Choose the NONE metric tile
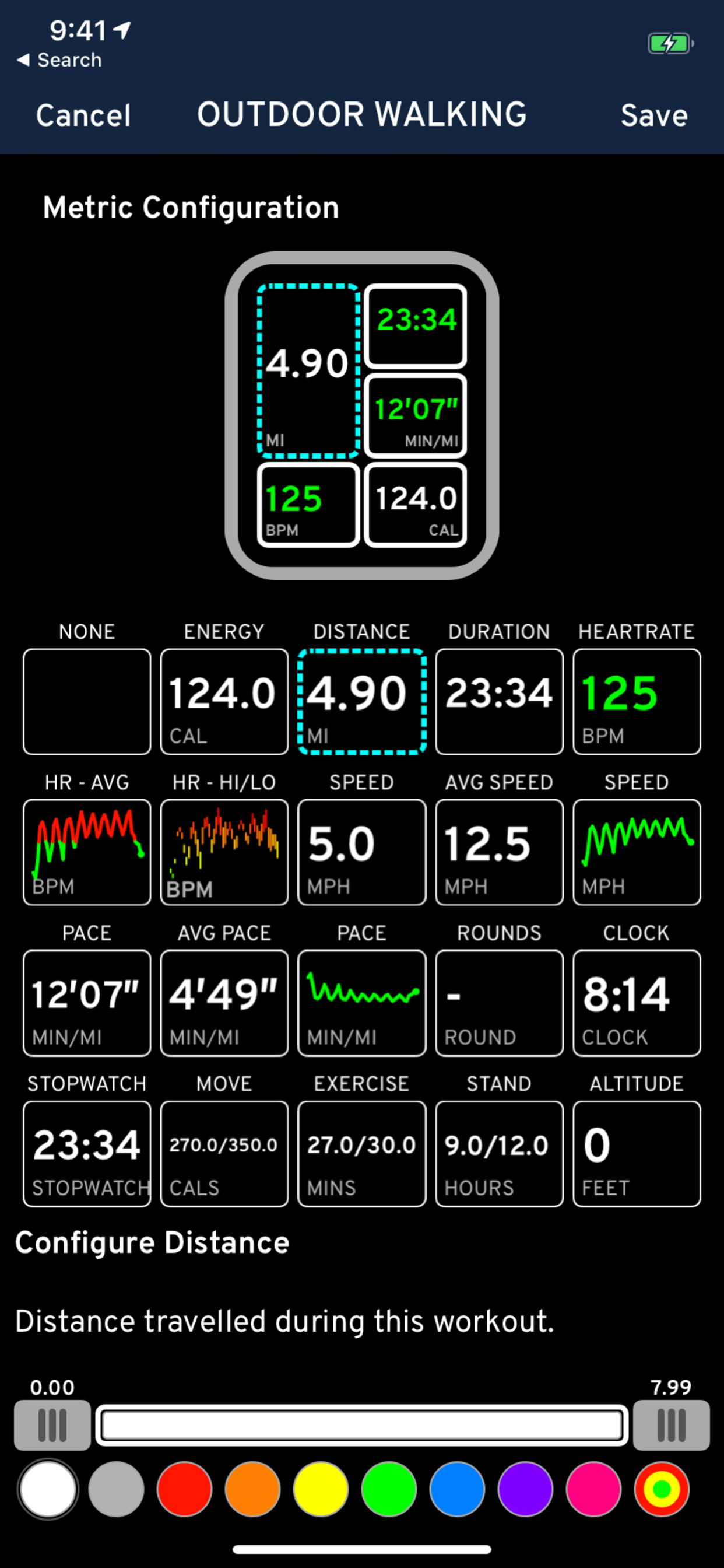Screen dimensions: 724x1568 coord(87,701)
